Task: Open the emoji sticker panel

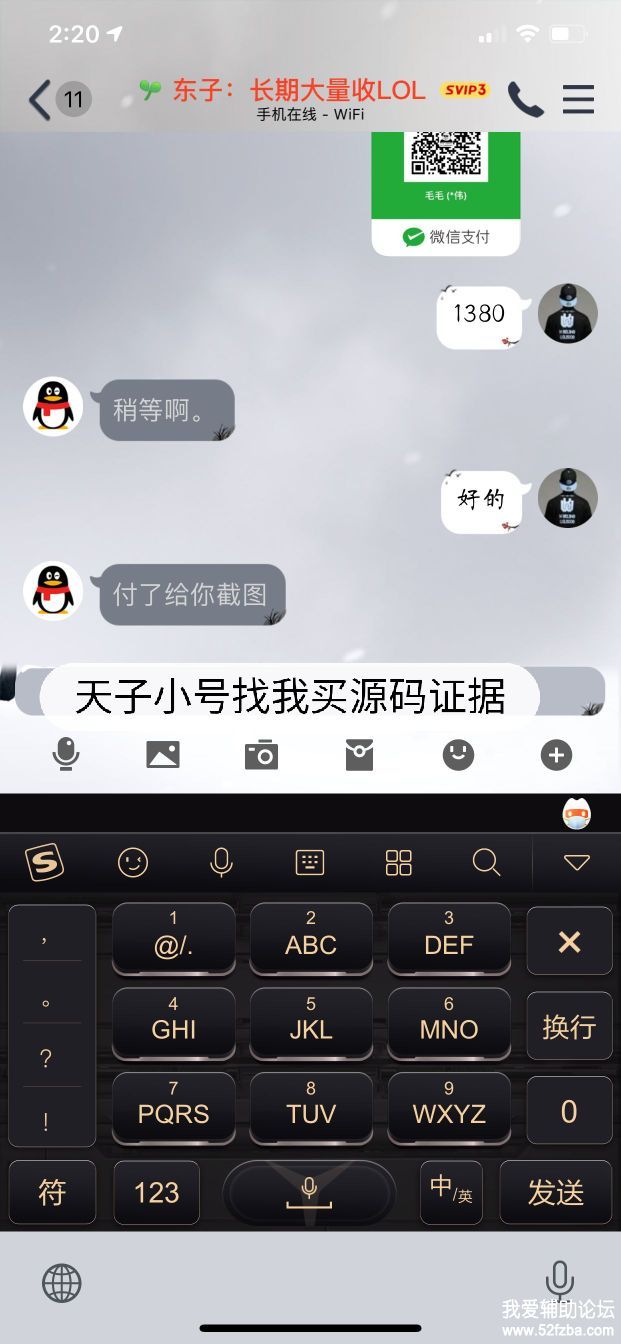Action: tap(458, 755)
